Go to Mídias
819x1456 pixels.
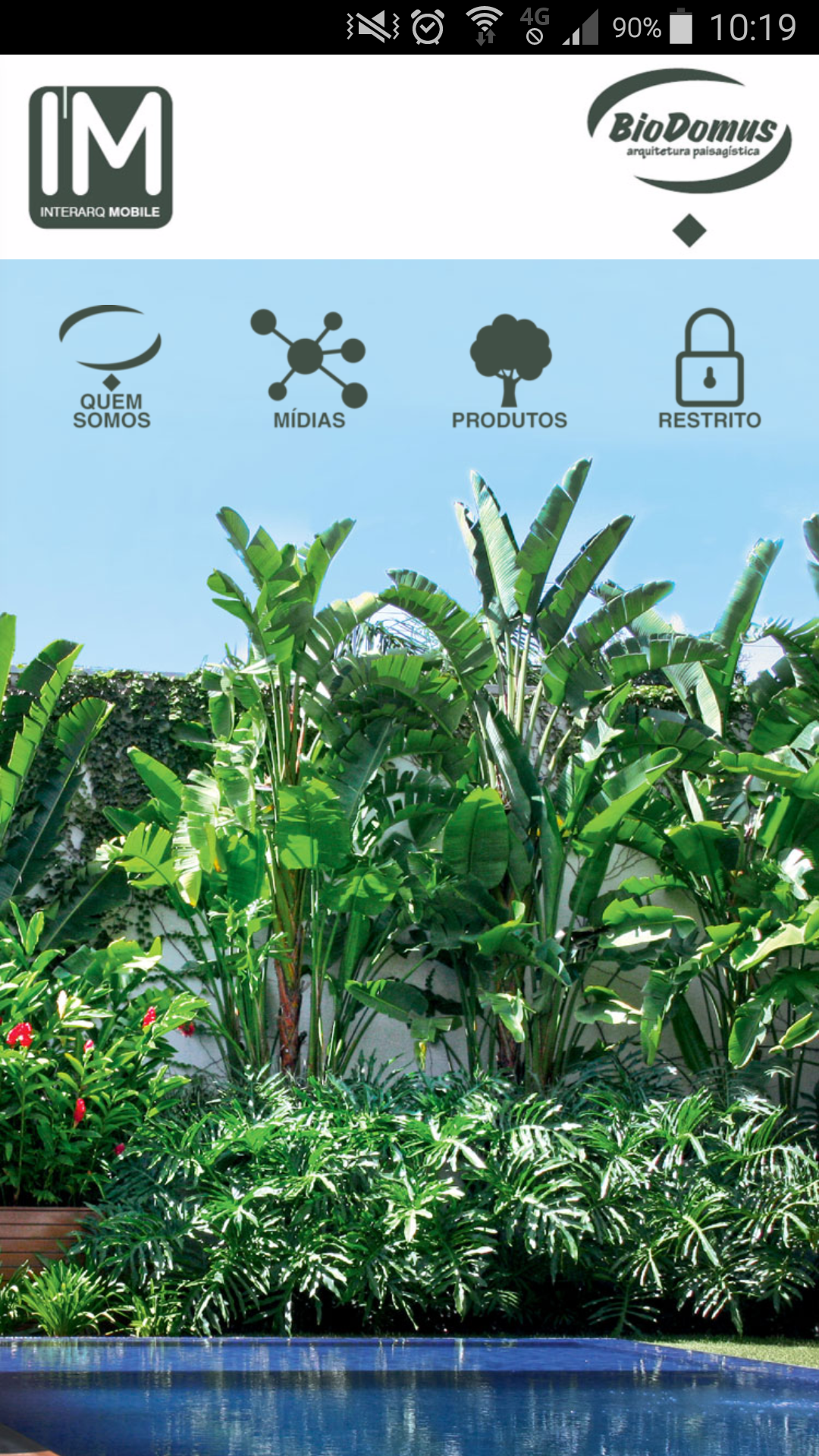click(309, 369)
